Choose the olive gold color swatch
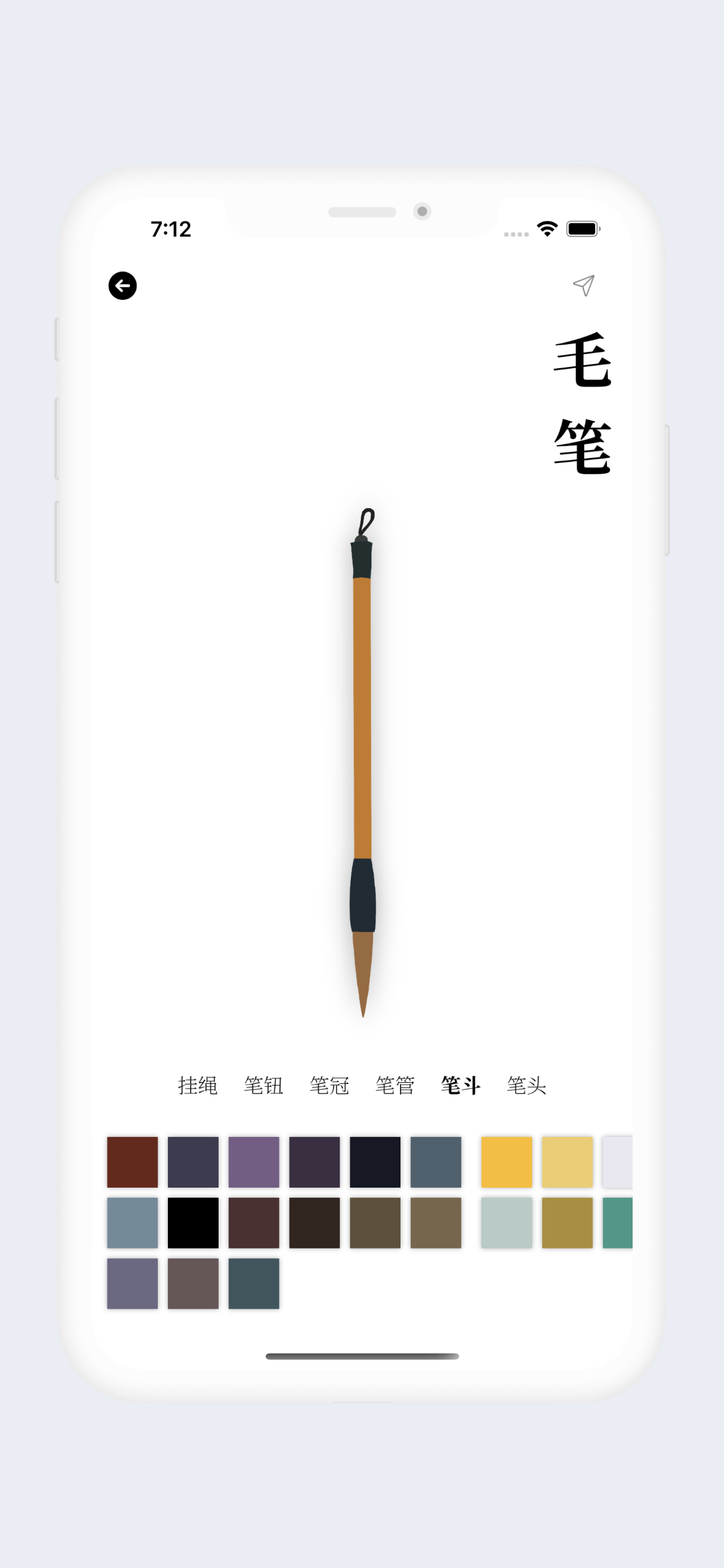Image resolution: width=724 pixels, height=1568 pixels. [x=567, y=1222]
